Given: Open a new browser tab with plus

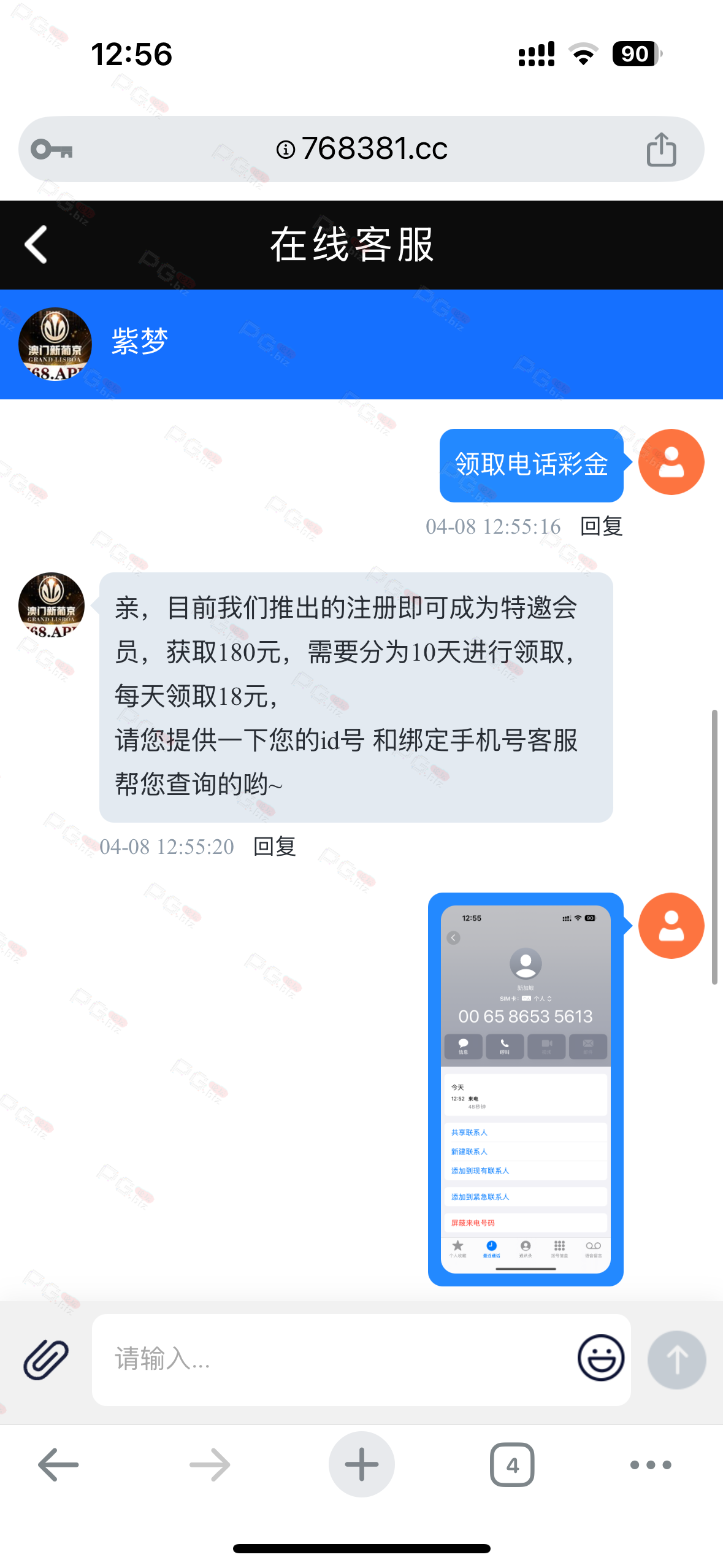Looking at the screenshot, I should point(361,1464).
